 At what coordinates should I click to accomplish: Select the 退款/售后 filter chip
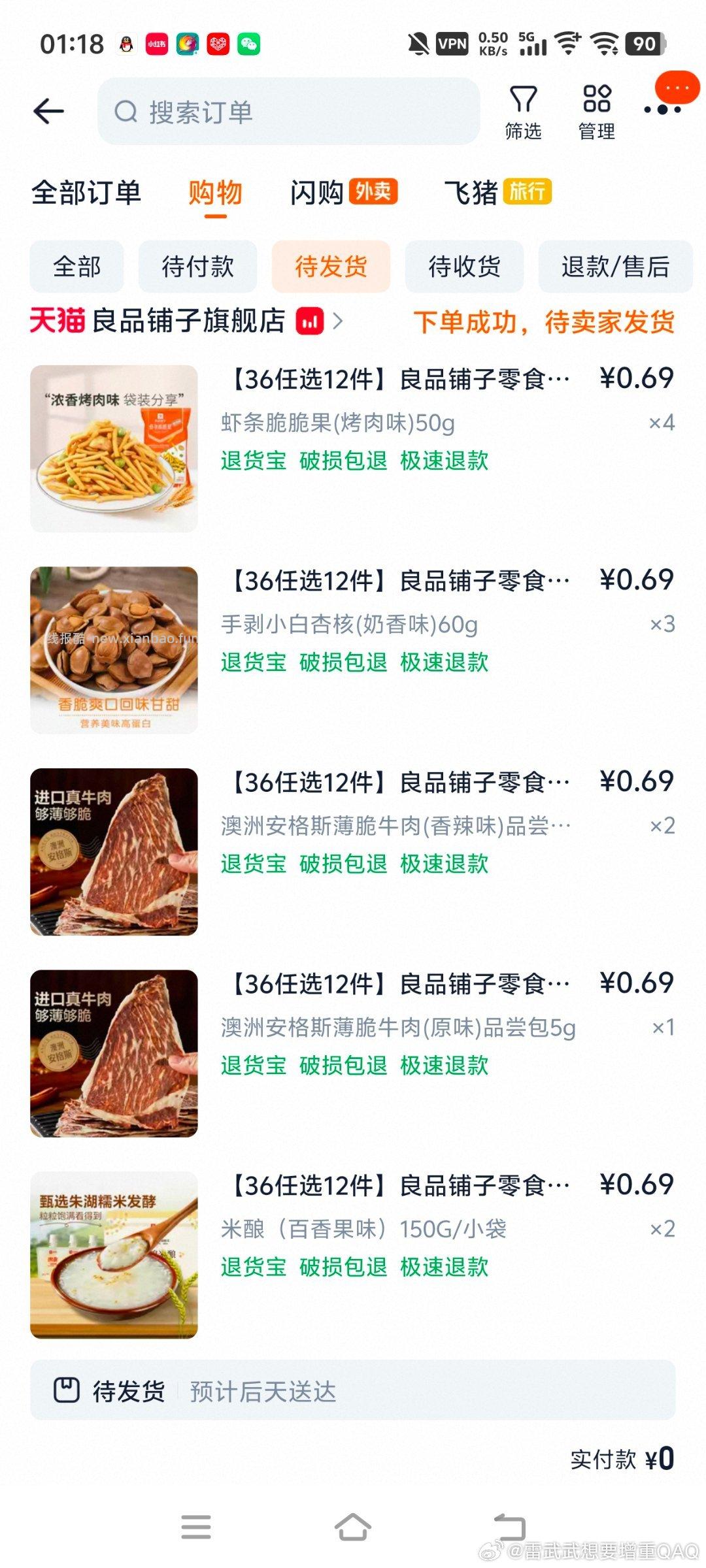pos(617,267)
